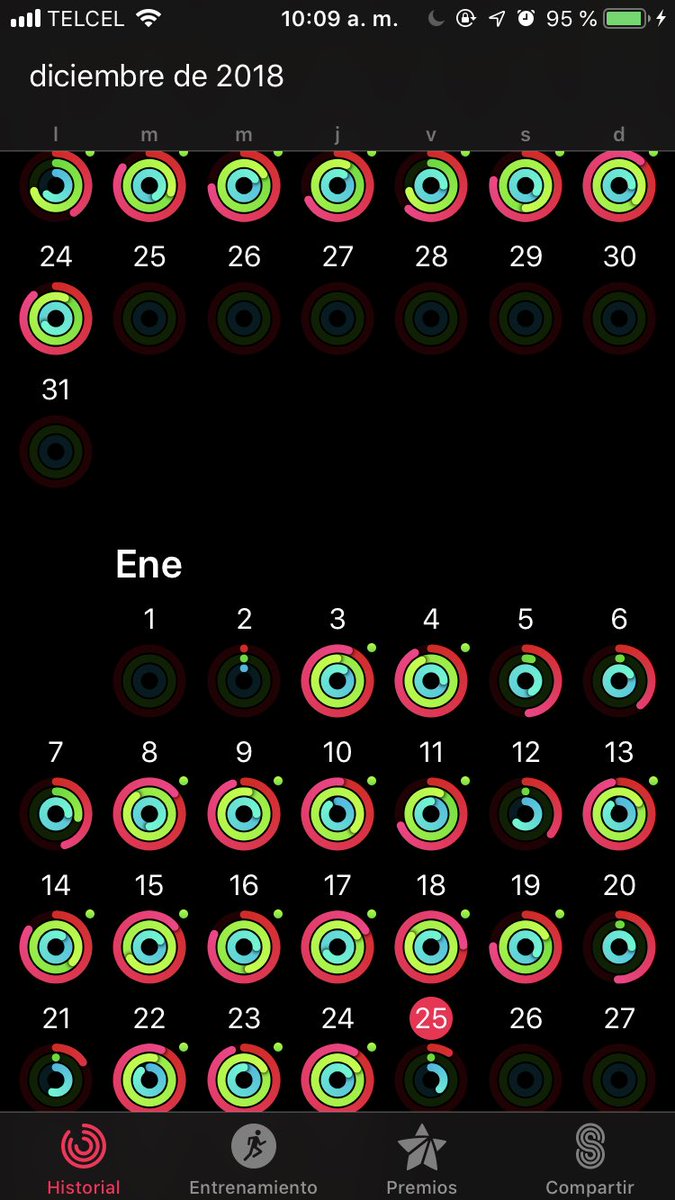The image size is (675, 1200).
Task: Open January 12 activity rings
Action: click(525, 814)
